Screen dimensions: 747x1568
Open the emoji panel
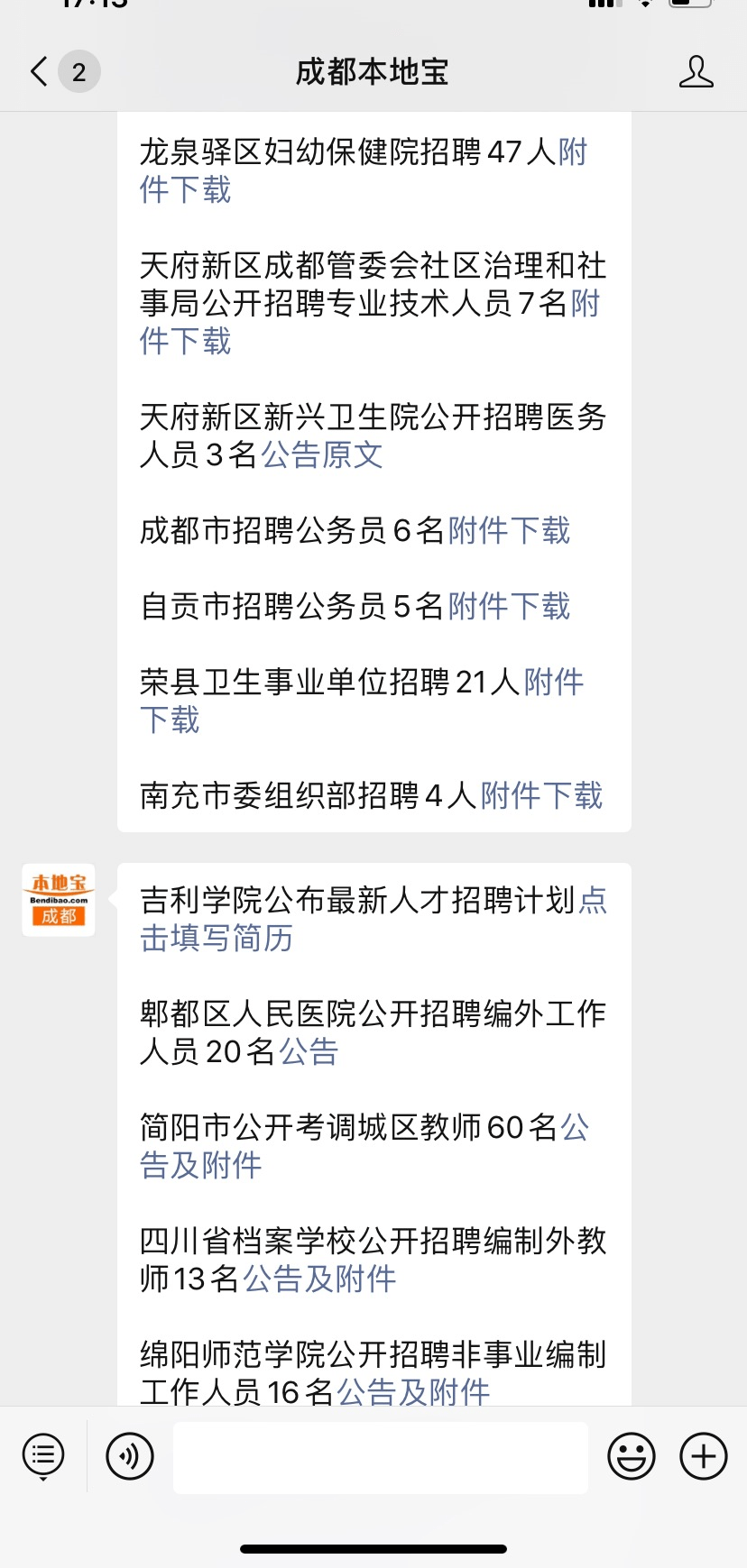[632, 1455]
